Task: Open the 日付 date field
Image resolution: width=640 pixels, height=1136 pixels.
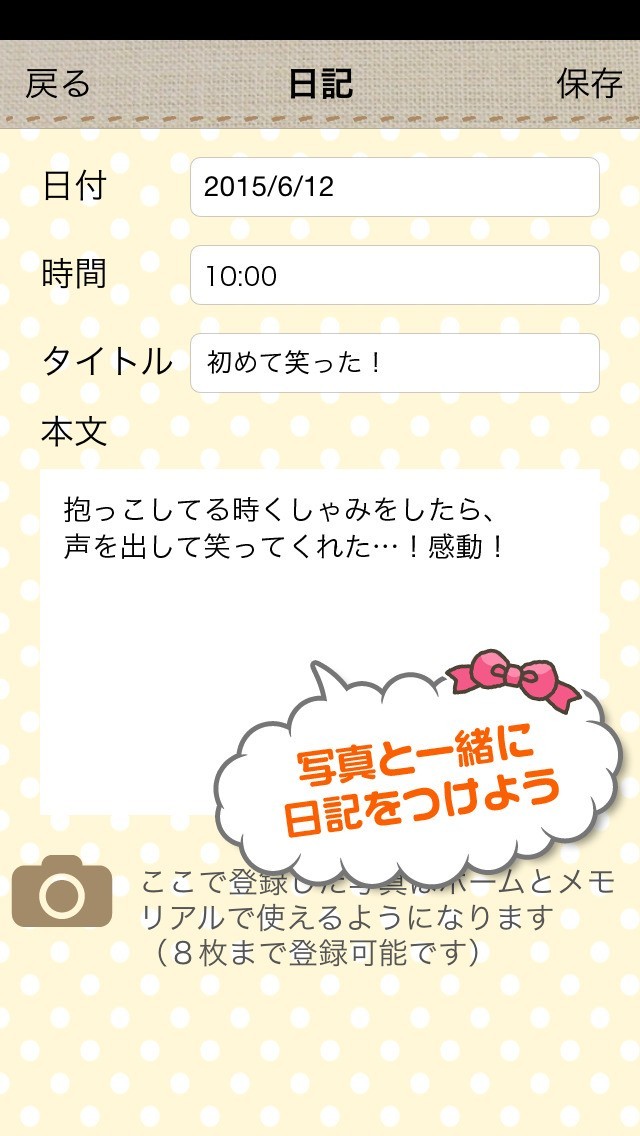Action: point(394,187)
